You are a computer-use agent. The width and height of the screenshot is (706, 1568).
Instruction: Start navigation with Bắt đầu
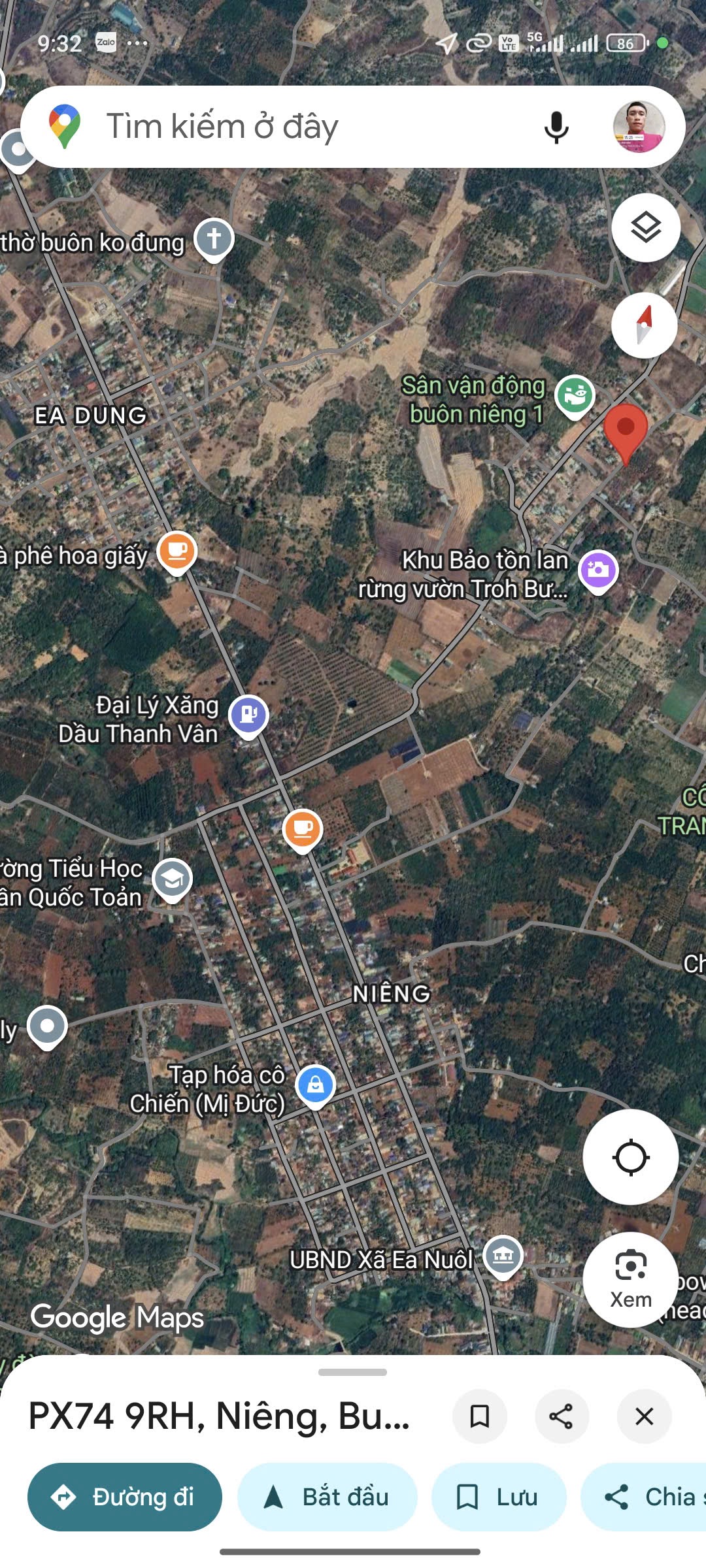pos(327,1497)
